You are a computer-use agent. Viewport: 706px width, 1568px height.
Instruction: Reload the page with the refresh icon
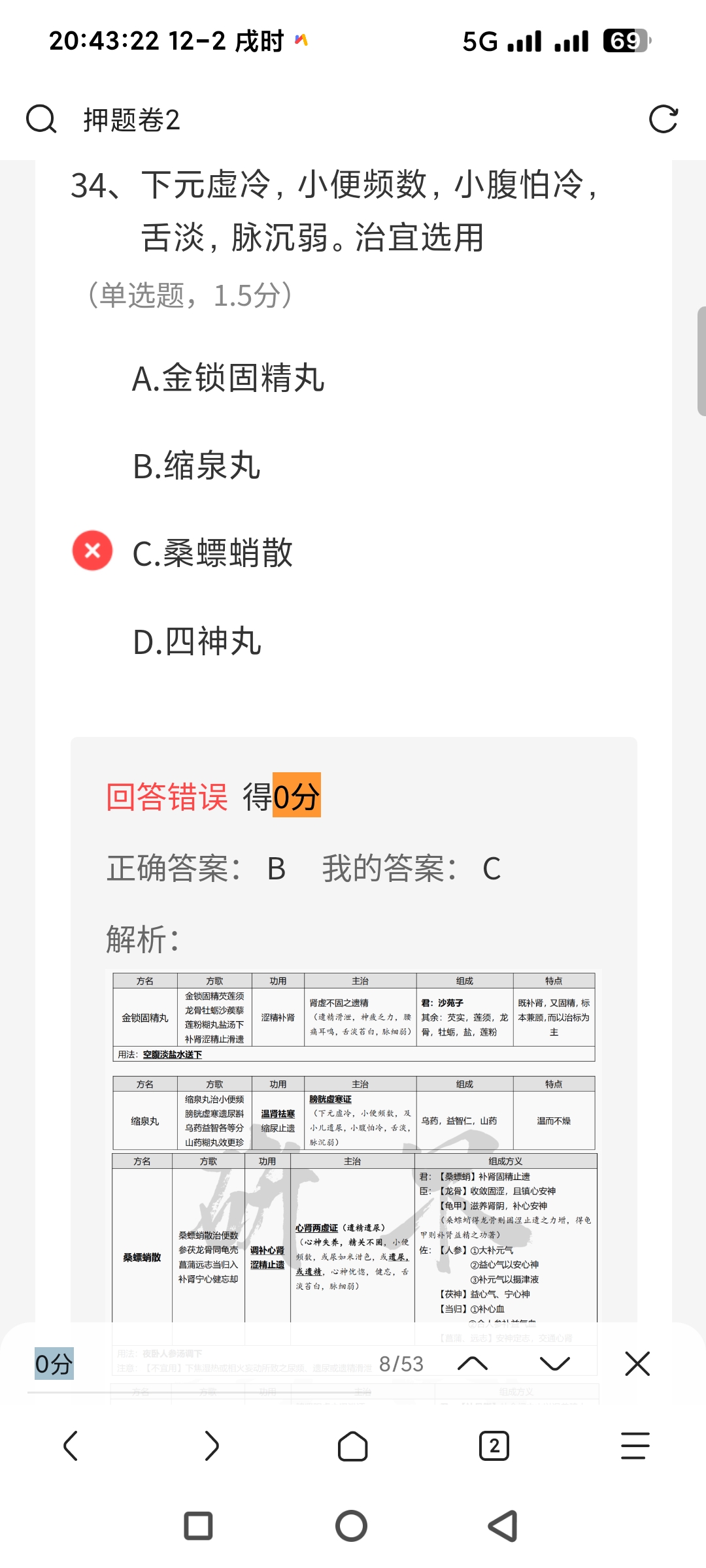663,120
